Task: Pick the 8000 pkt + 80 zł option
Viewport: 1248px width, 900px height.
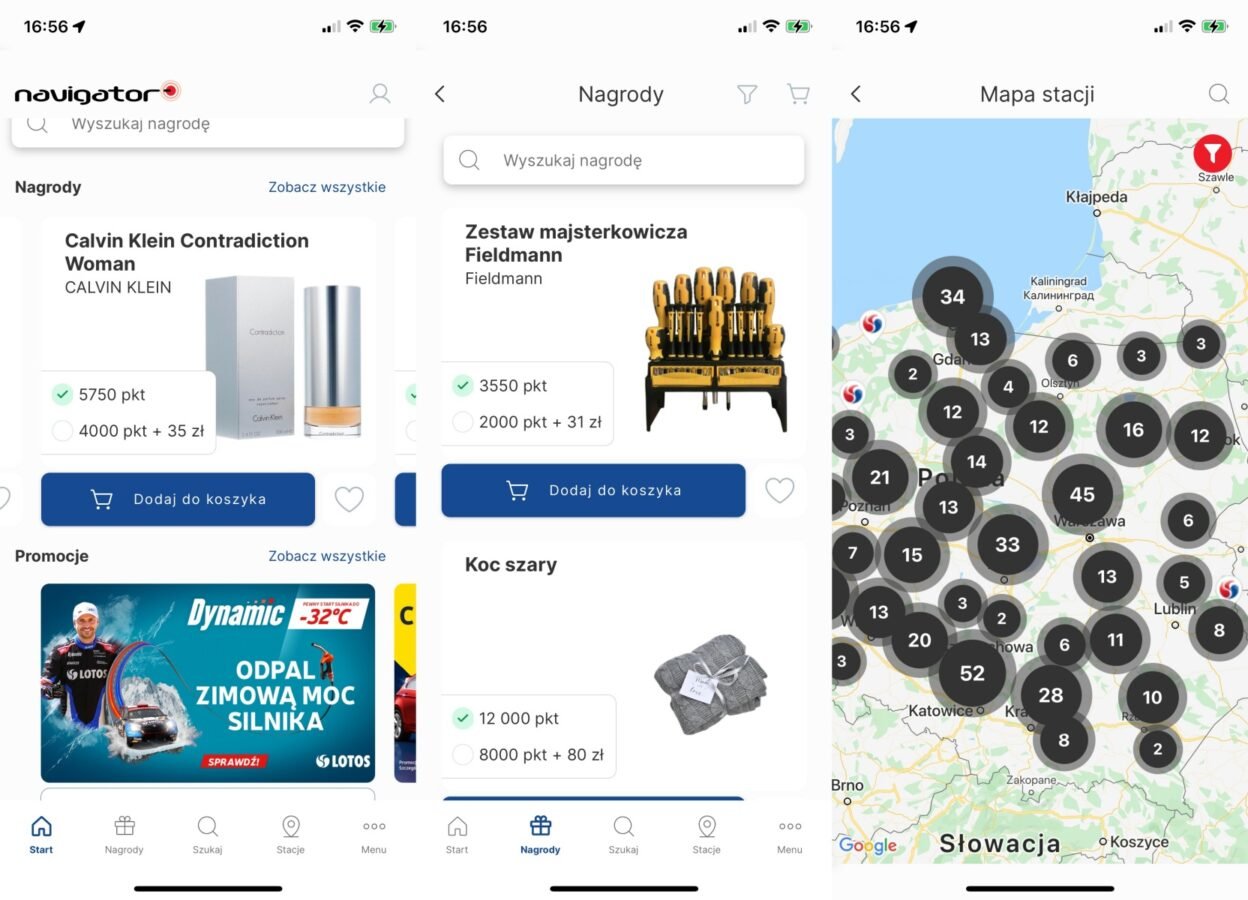Action: coord(463,755)
